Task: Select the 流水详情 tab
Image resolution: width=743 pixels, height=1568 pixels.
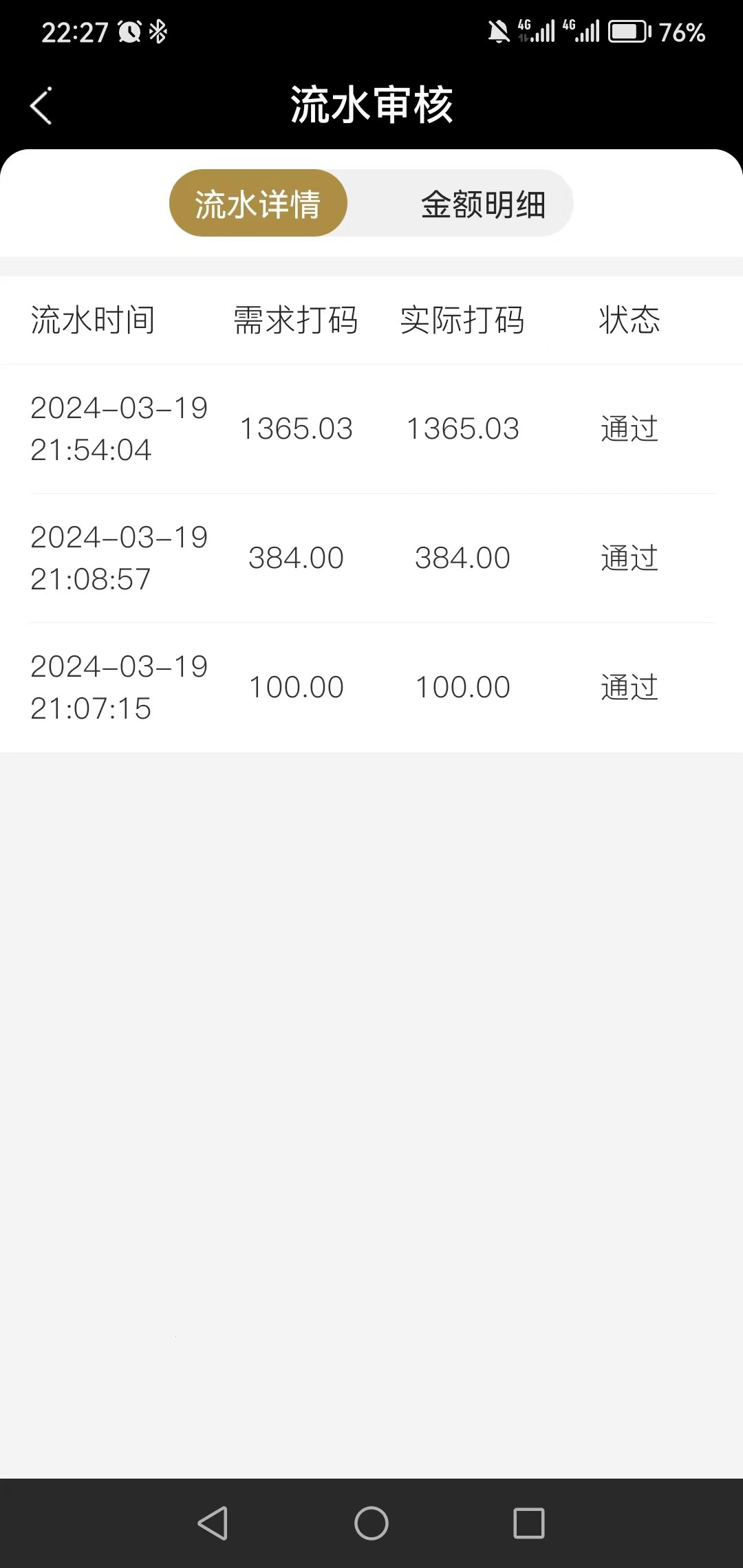Action: click(258, 204)
